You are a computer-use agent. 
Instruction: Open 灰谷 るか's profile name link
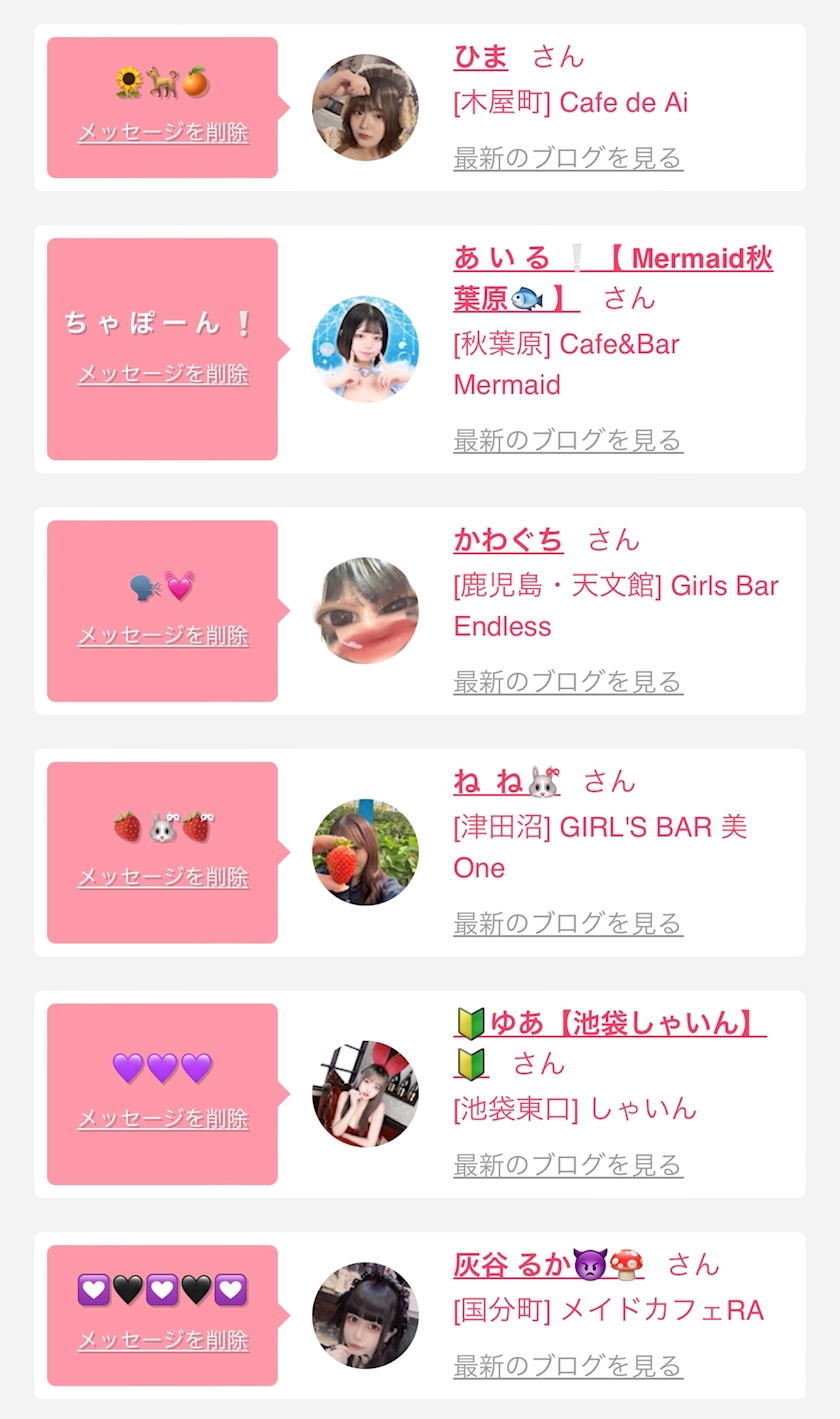pos(549,1265)
